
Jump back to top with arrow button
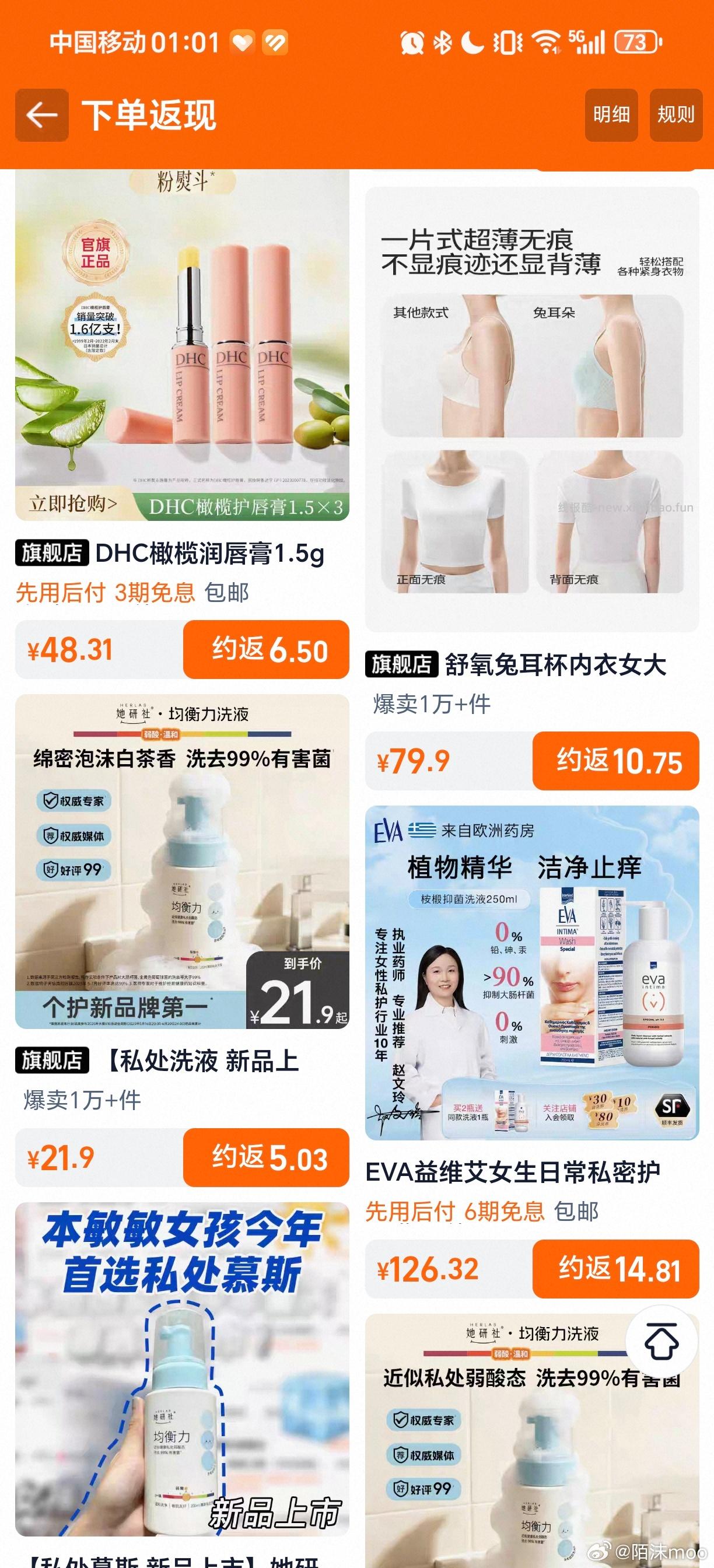(x=661, y=1342)
